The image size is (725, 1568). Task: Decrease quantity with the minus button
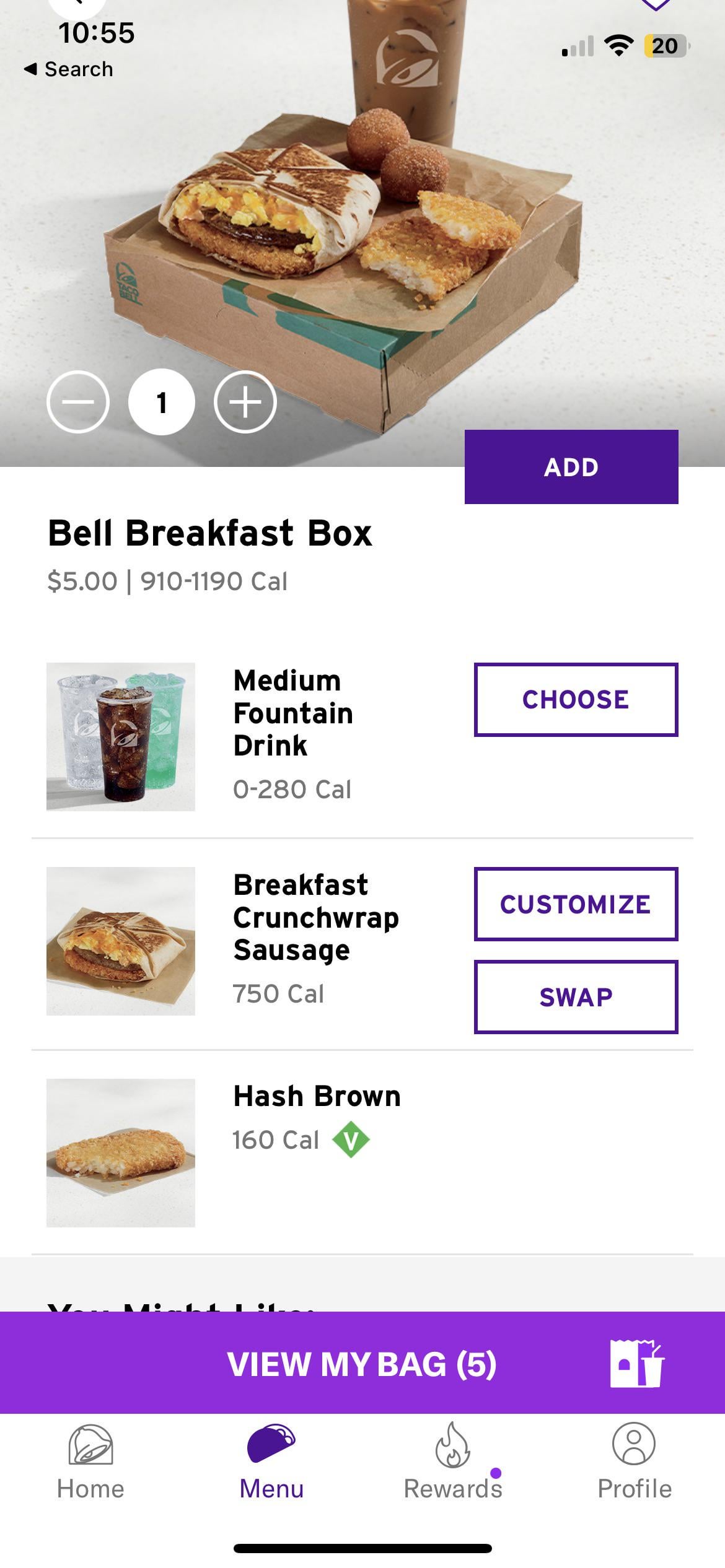pyautogui.click(x=78, y=403)
